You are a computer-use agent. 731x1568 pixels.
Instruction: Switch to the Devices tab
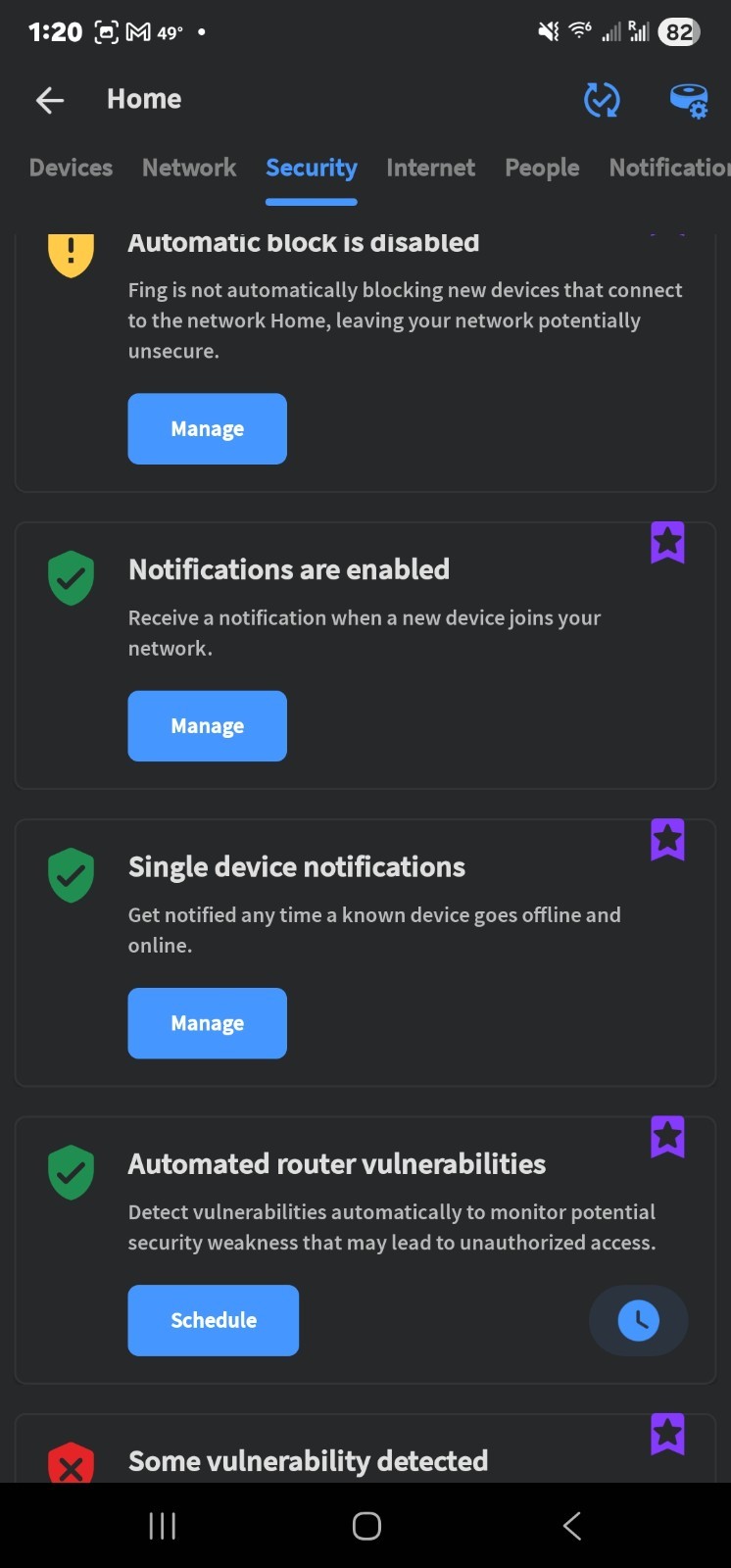71,168
